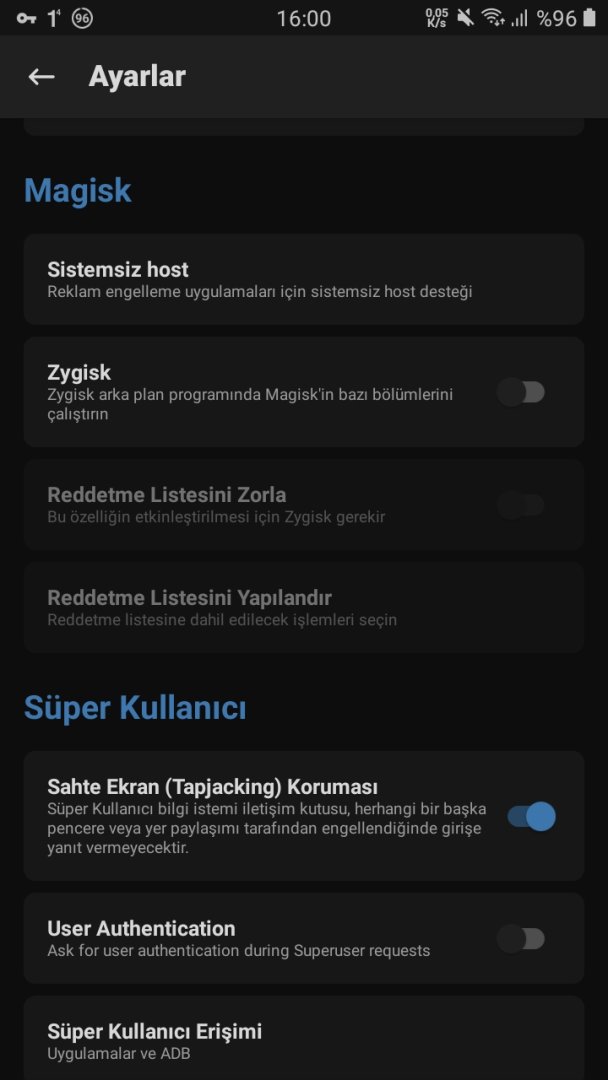Image resolution: width=608 pixels, height=1080 pixels.
Task: Turn off Sahte Ekran (Tapjacking) Koruması
Action: (x=531, y=817)
